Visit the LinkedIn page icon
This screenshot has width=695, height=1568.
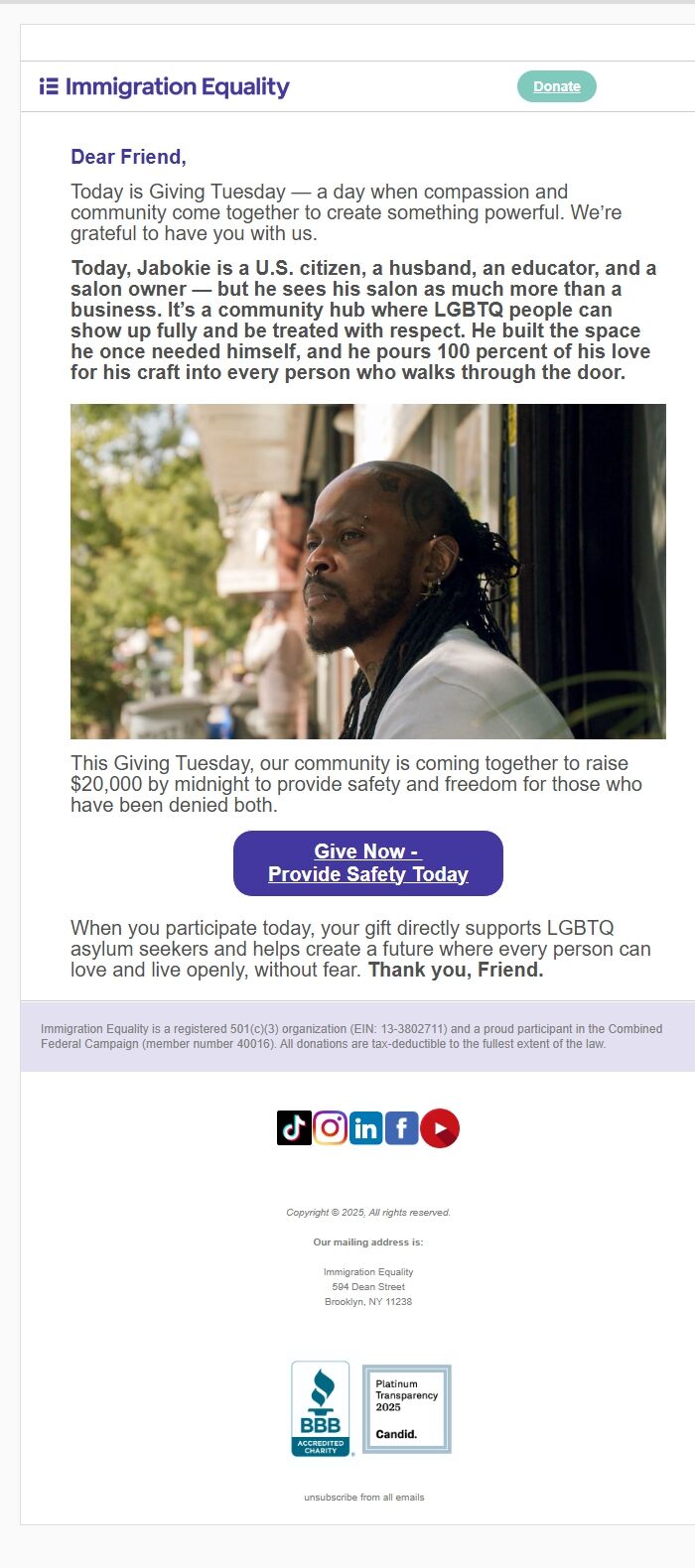point(365,1128)
